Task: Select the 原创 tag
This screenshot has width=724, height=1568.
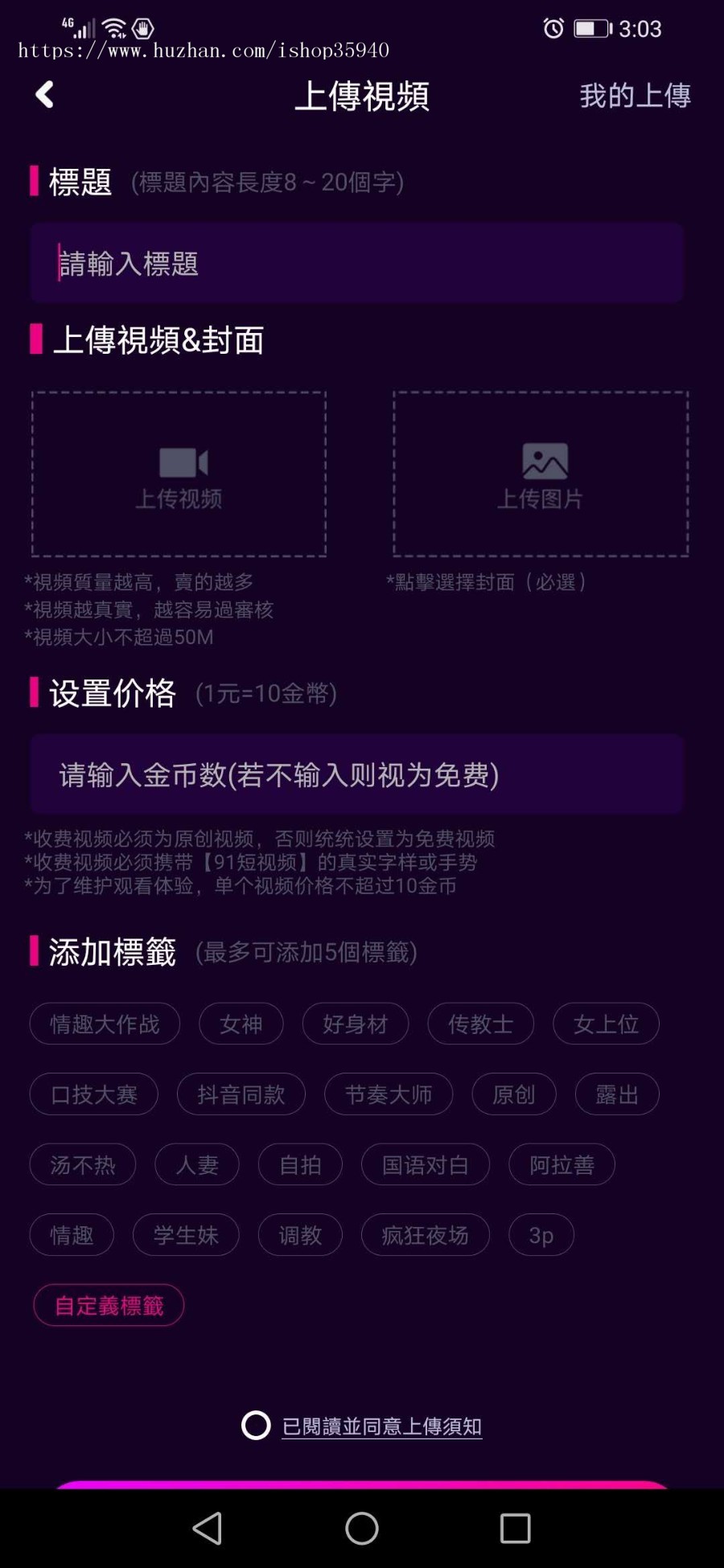Action: point(513,1094)
